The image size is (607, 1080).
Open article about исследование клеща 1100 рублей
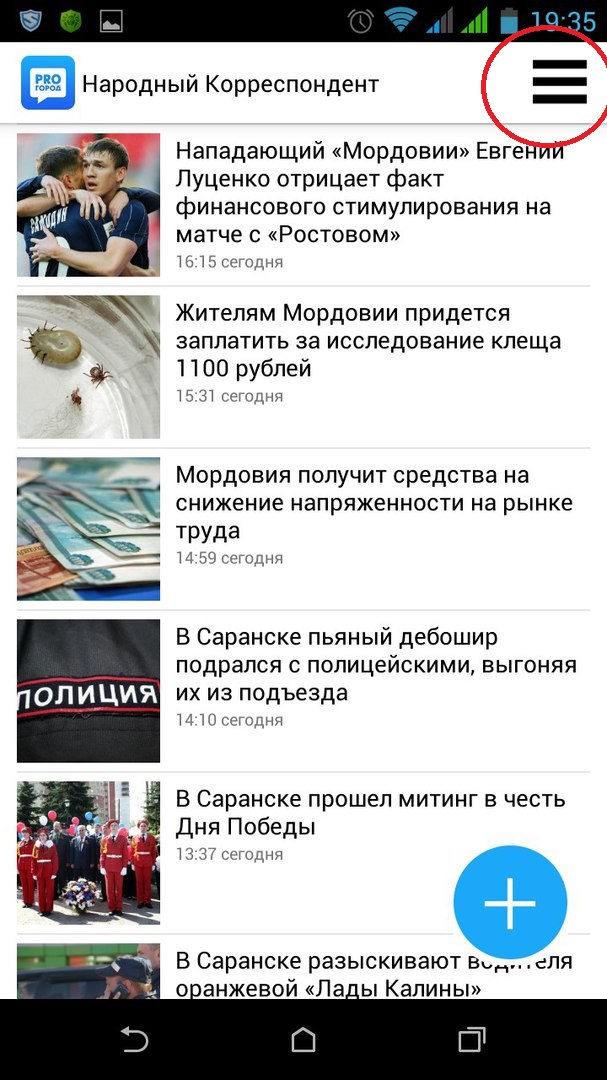(368, 341)
